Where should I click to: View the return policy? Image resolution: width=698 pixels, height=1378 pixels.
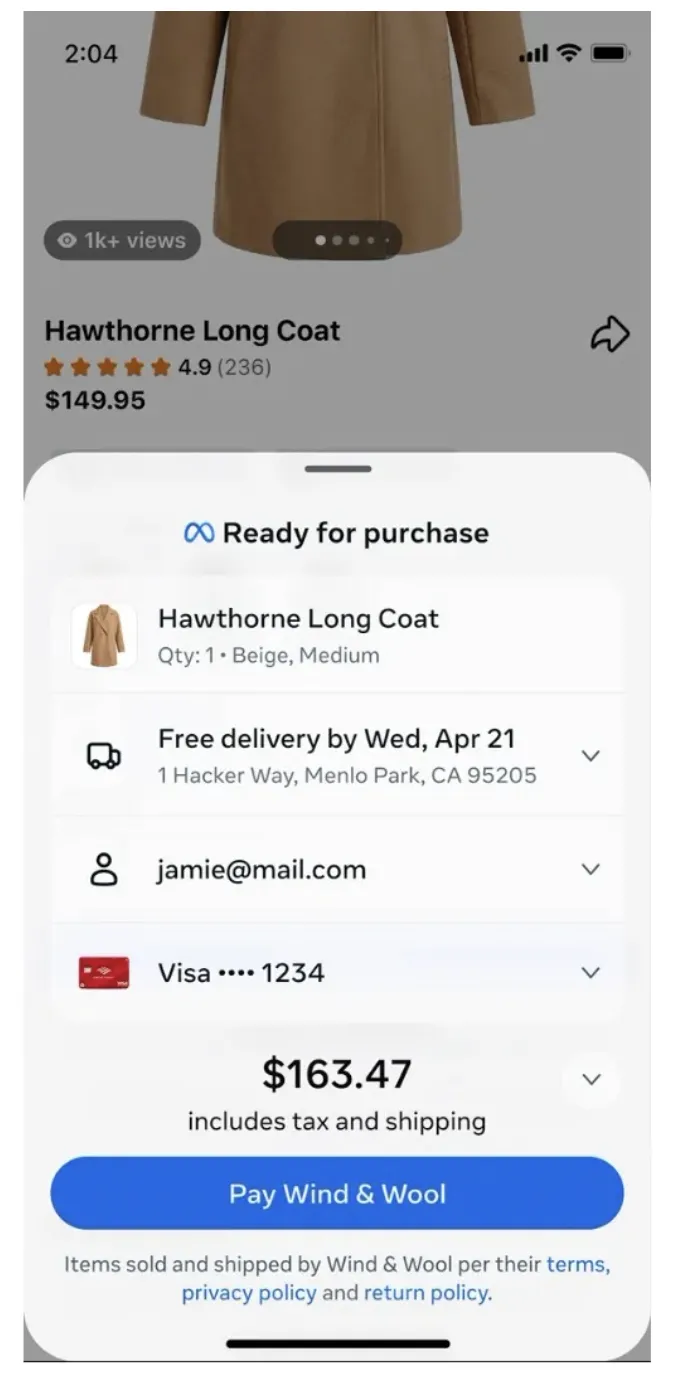tap(426, 1293)
